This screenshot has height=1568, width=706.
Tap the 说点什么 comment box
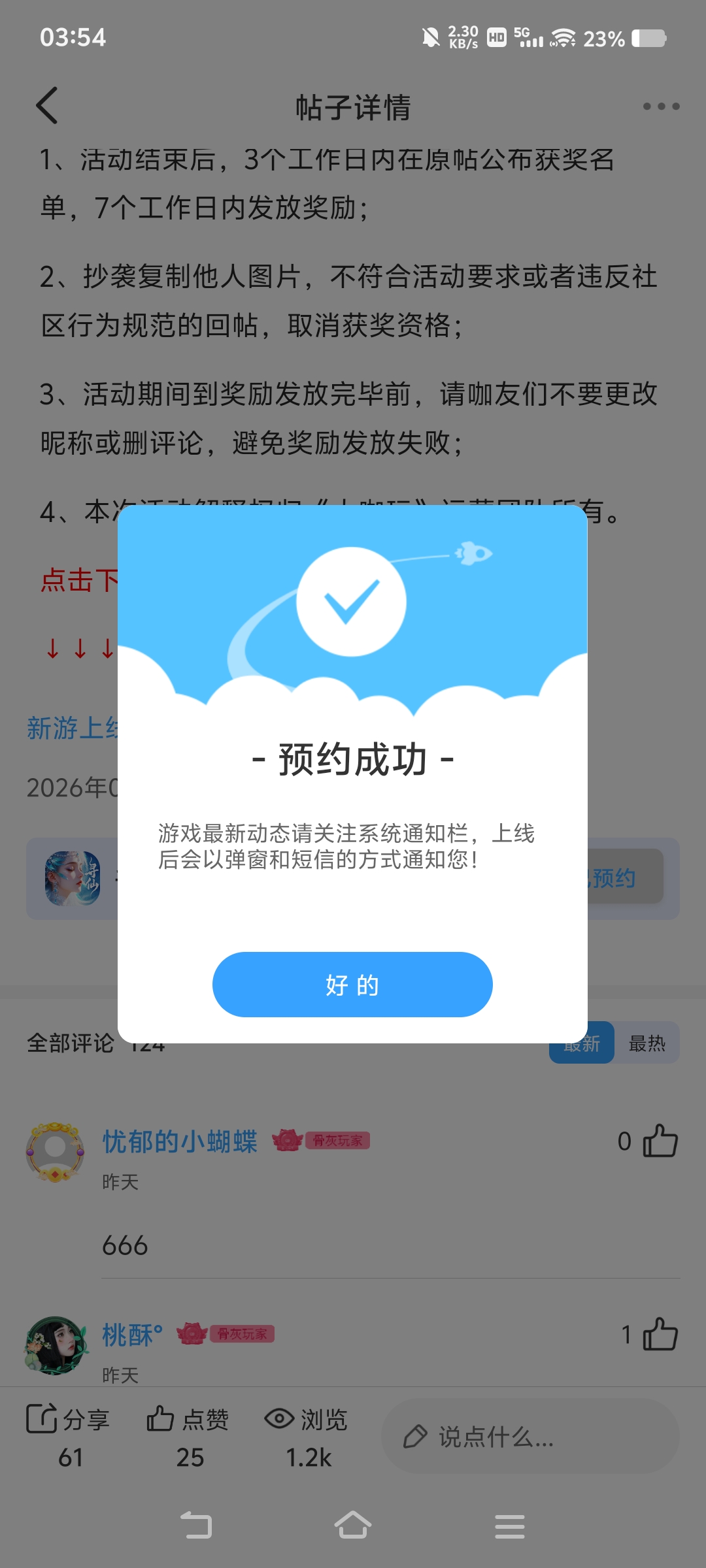[529, 1436]
